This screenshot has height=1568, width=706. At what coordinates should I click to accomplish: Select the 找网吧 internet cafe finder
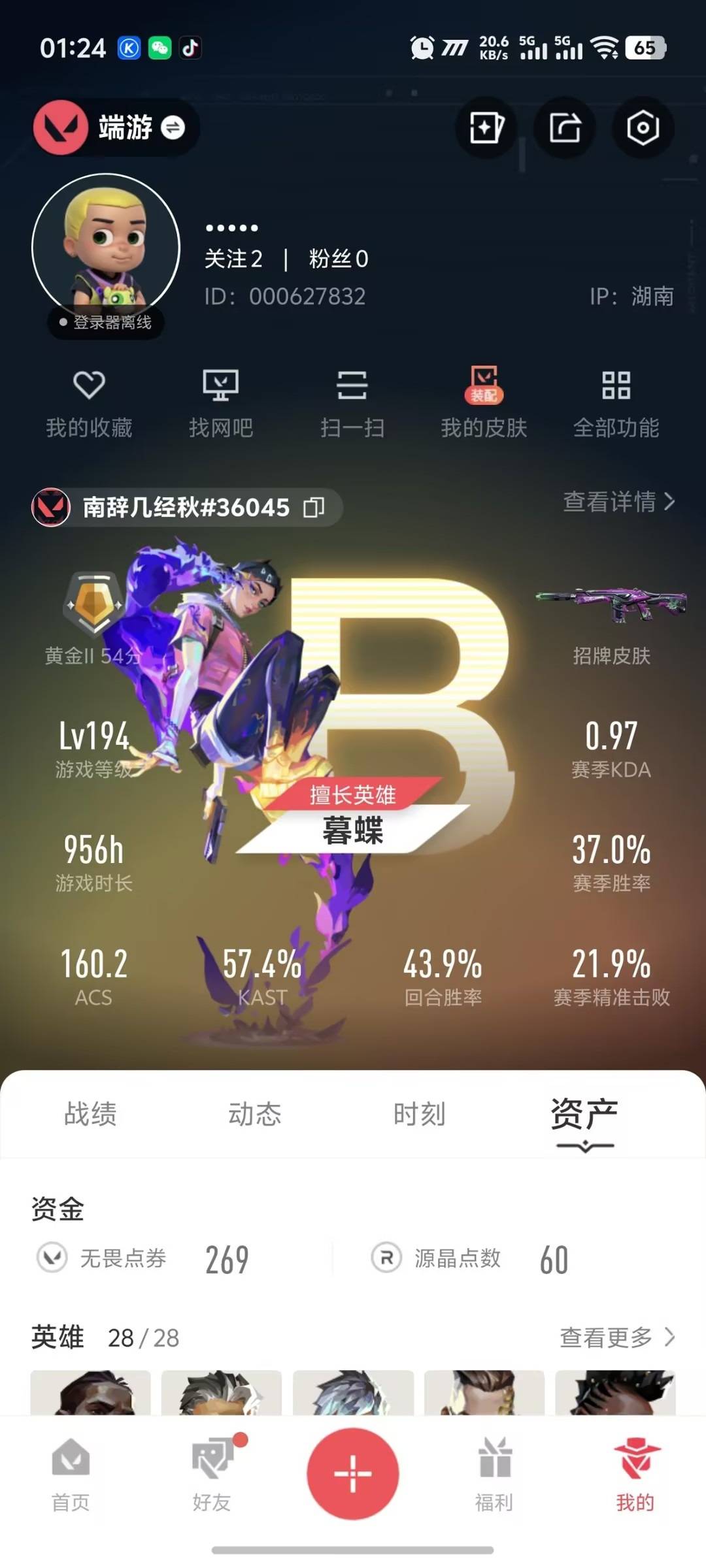point(222,402)
